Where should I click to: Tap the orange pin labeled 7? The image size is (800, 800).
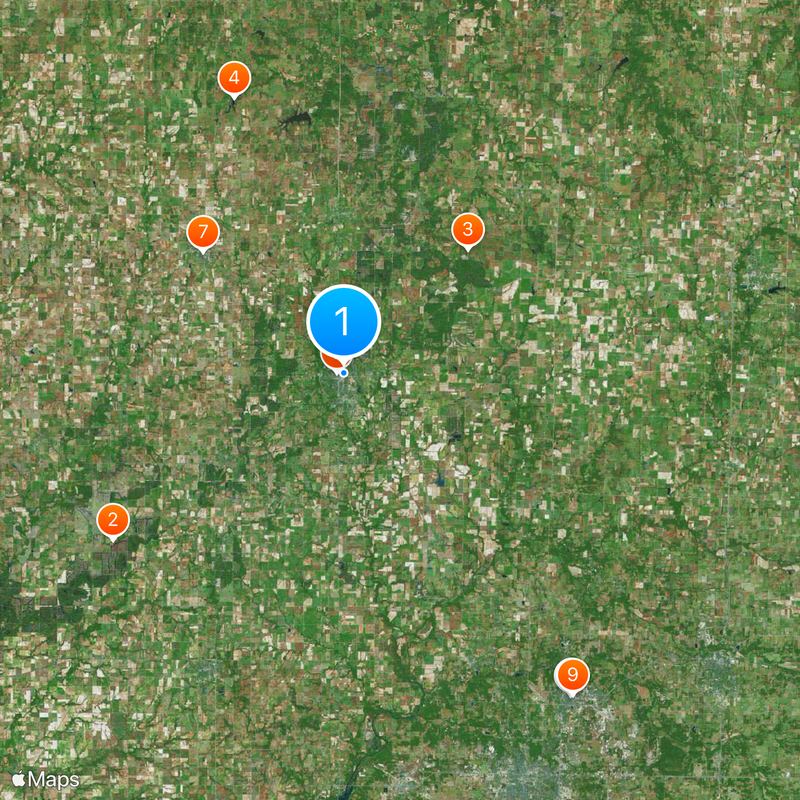pyautogui.click(x=203, y=233)
